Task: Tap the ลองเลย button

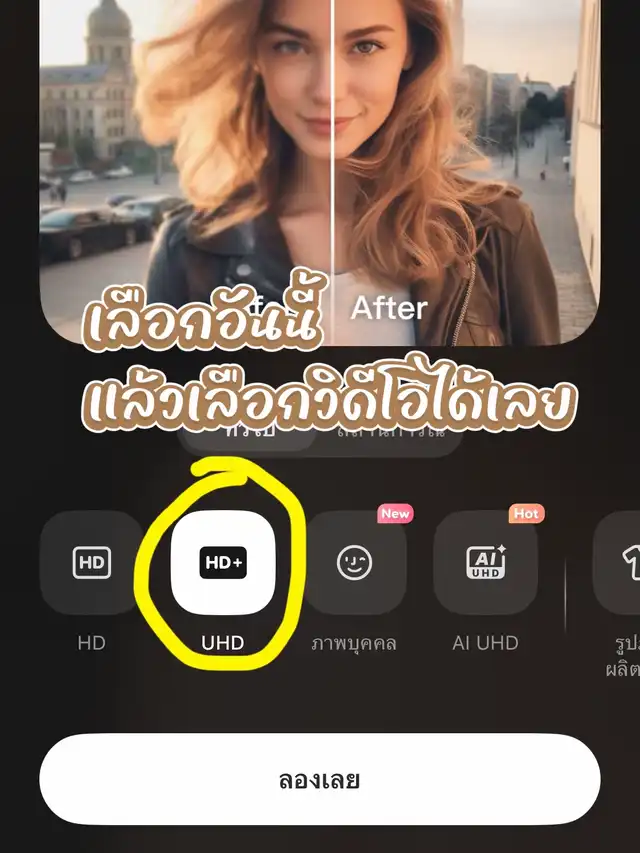Action: tap(320, 779)
